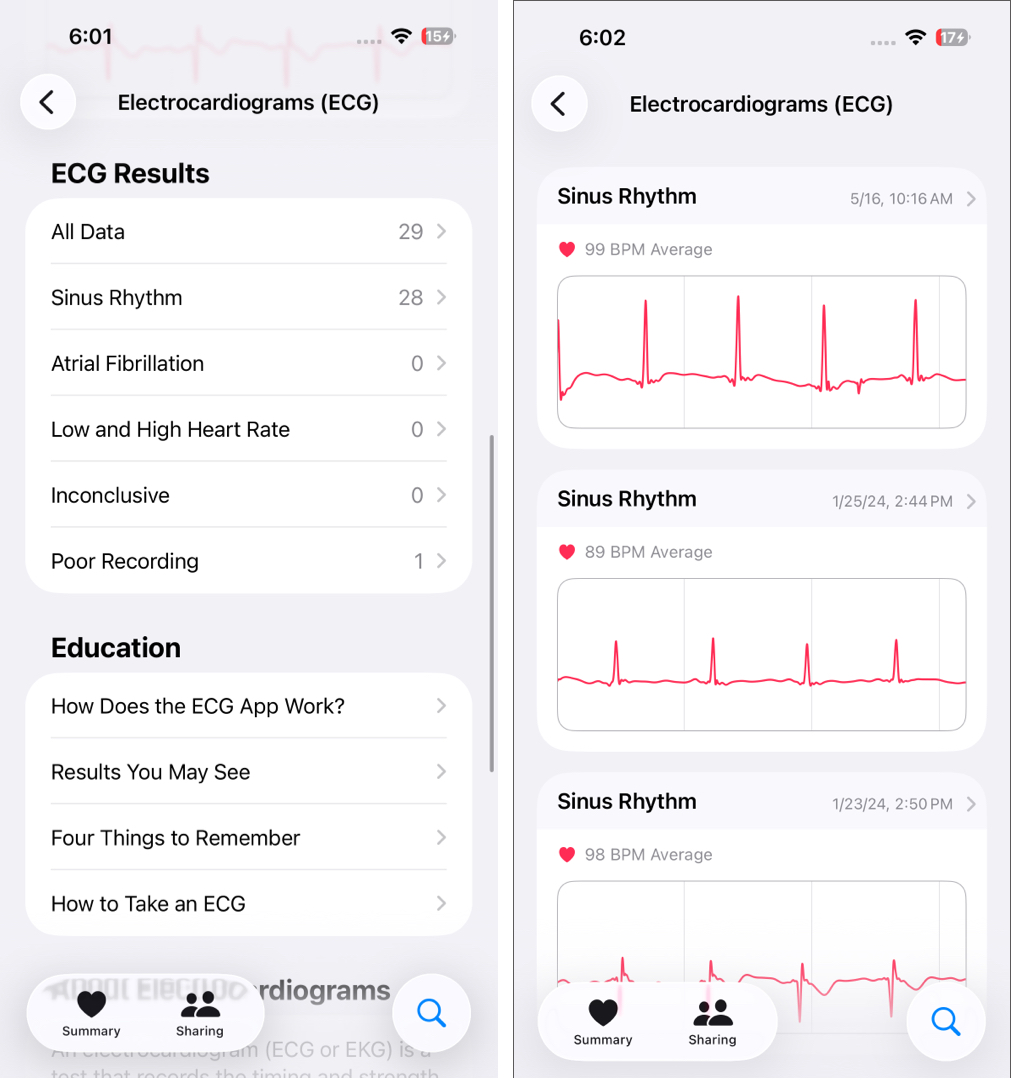Tap the heart icon beside 99 BPM Average
This screenshot has width=1011, height=1088.
pyautogui.click(x=568, y=250)
